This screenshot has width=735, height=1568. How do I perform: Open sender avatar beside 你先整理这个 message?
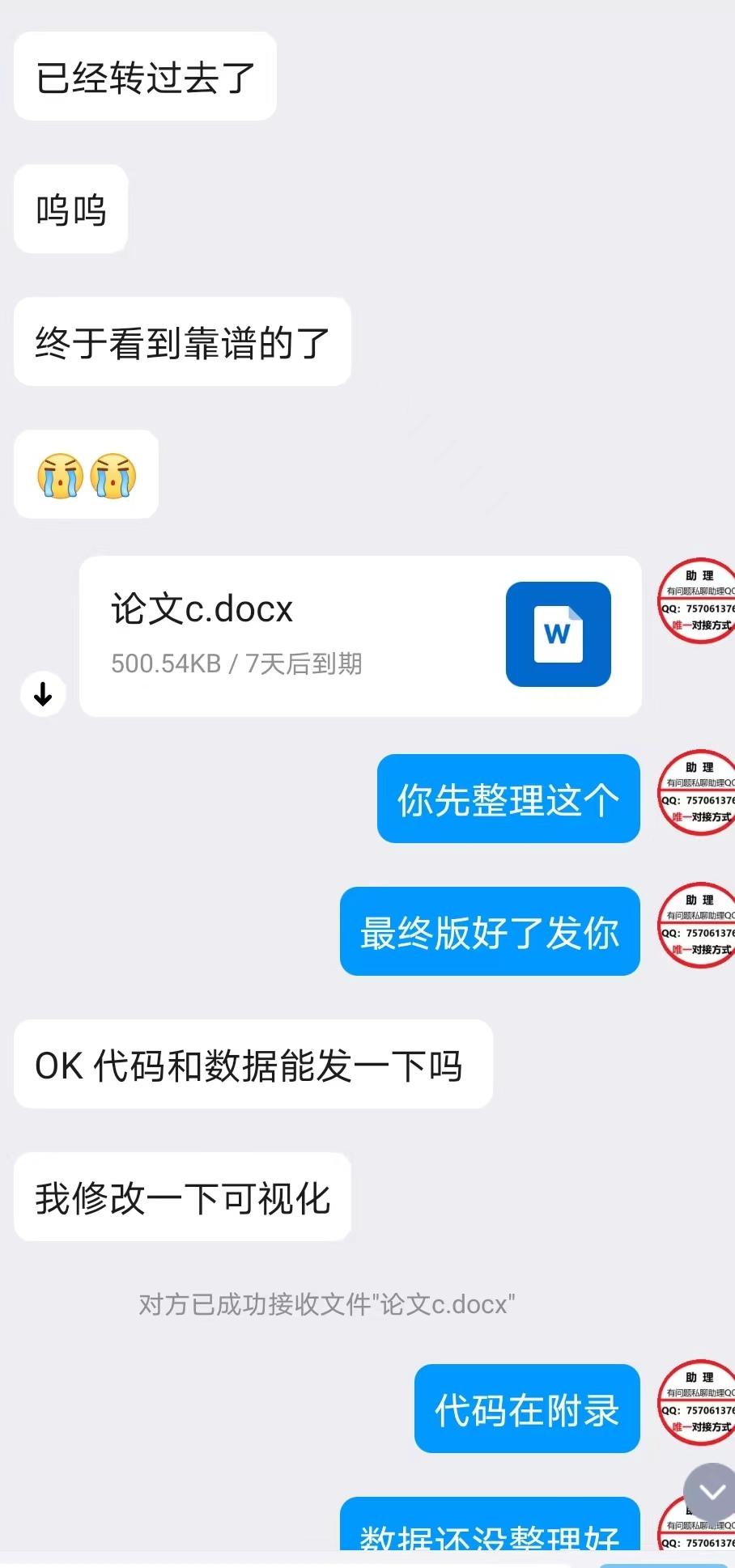click(x=698, y=793)
